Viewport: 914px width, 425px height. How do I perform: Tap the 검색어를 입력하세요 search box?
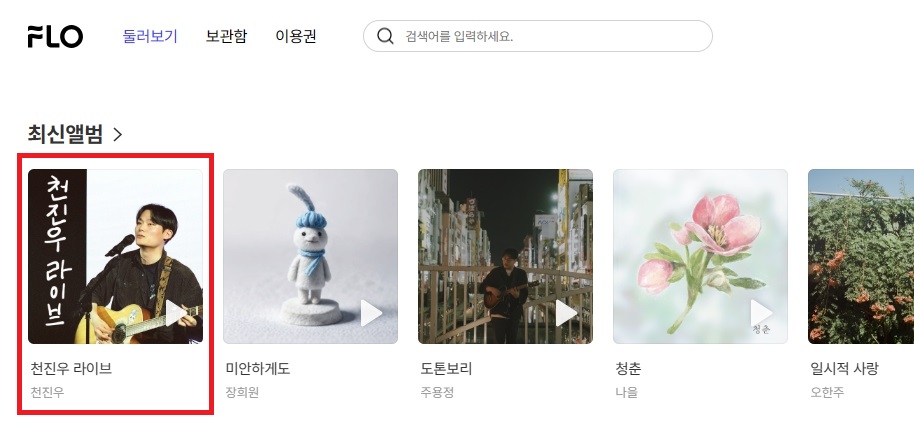click(x=550, y=37)
